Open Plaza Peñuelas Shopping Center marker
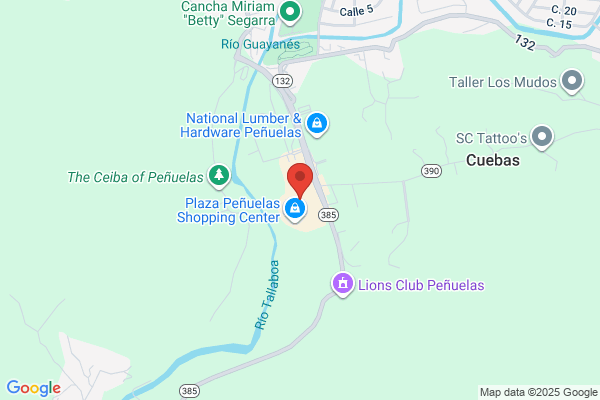Image resolution: width=600 pixels, height=400 pixels. 295,209
